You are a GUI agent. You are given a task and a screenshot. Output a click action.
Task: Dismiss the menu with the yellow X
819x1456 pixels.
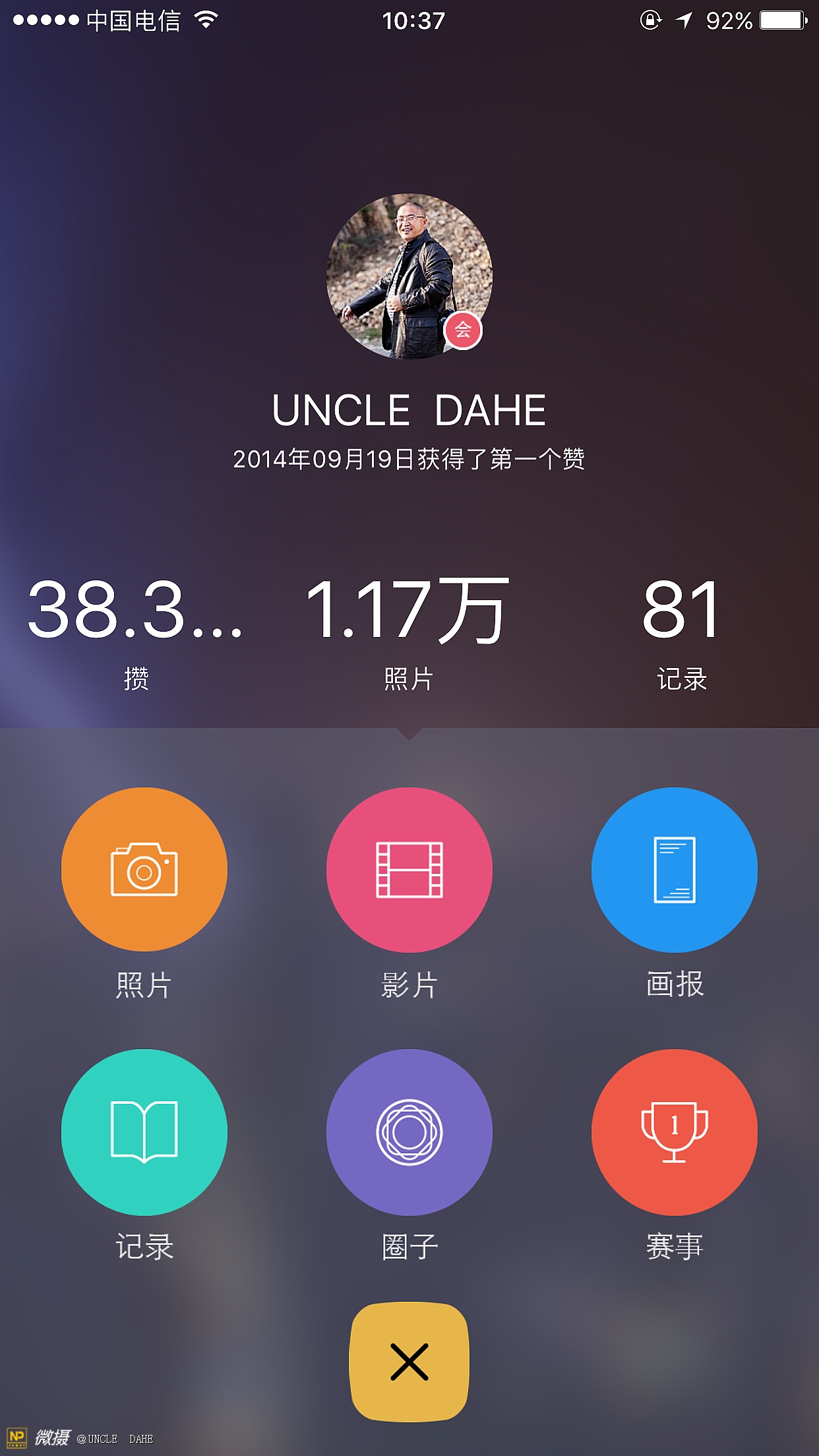pyautogui.click(x=409, y=1361)
